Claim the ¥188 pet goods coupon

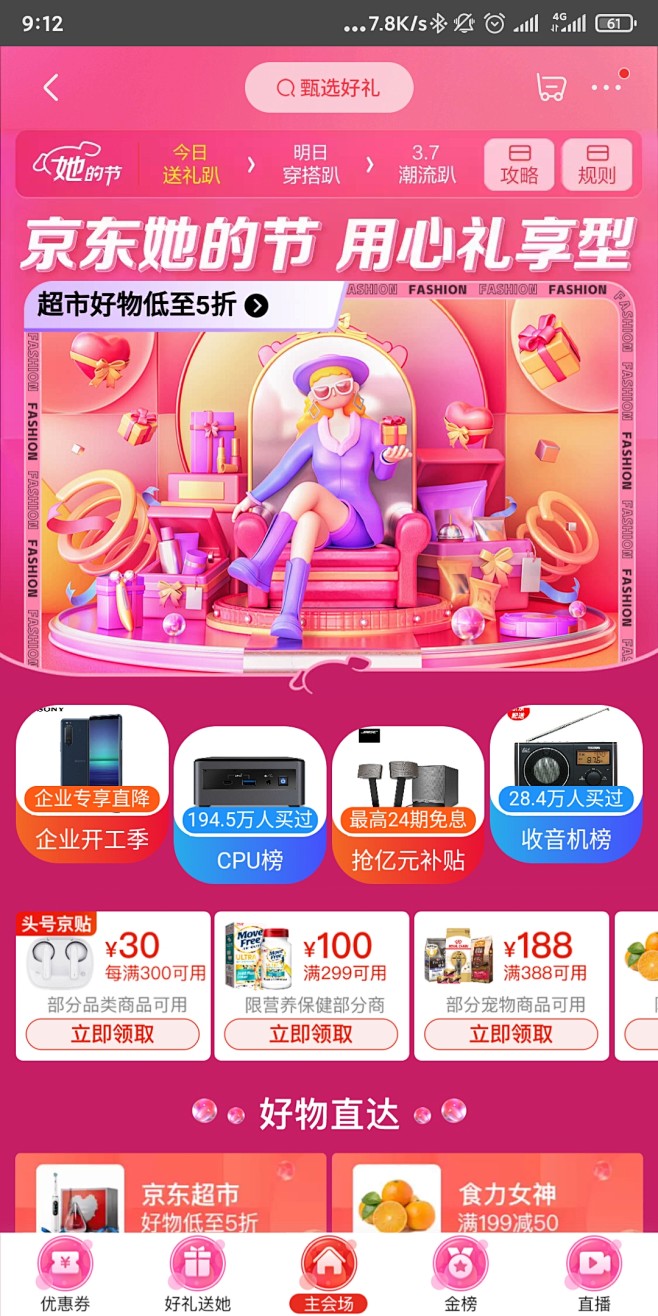[x=511, y=1034]
